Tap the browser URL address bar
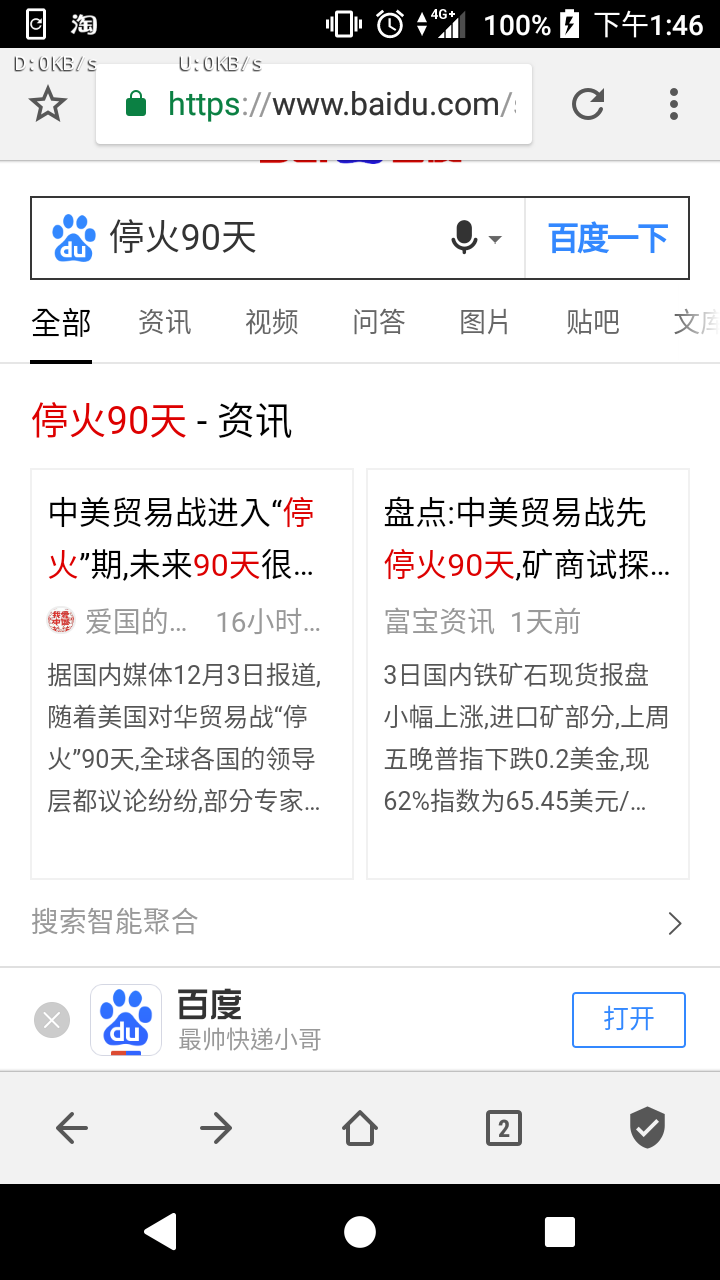The image size is (720, 1280). (x=314, y=104)
